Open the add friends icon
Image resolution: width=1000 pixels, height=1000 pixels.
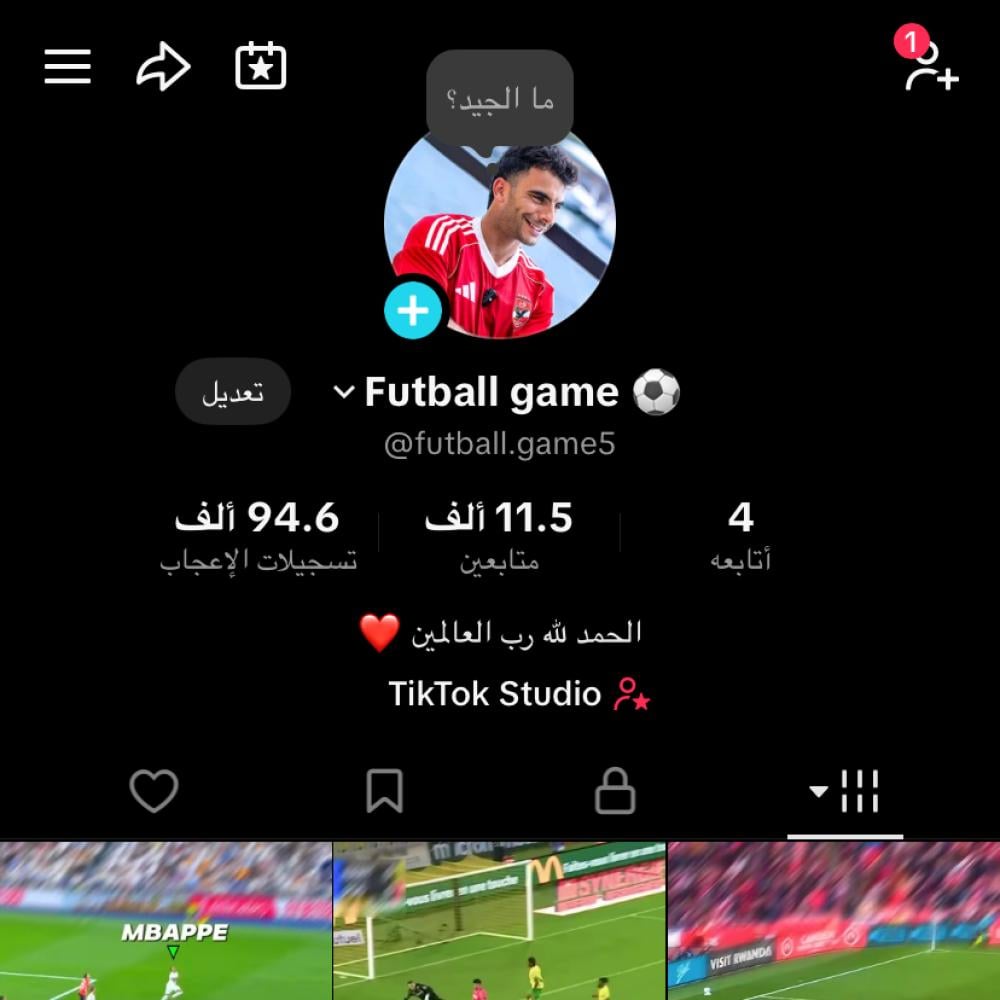pos(931,67)
